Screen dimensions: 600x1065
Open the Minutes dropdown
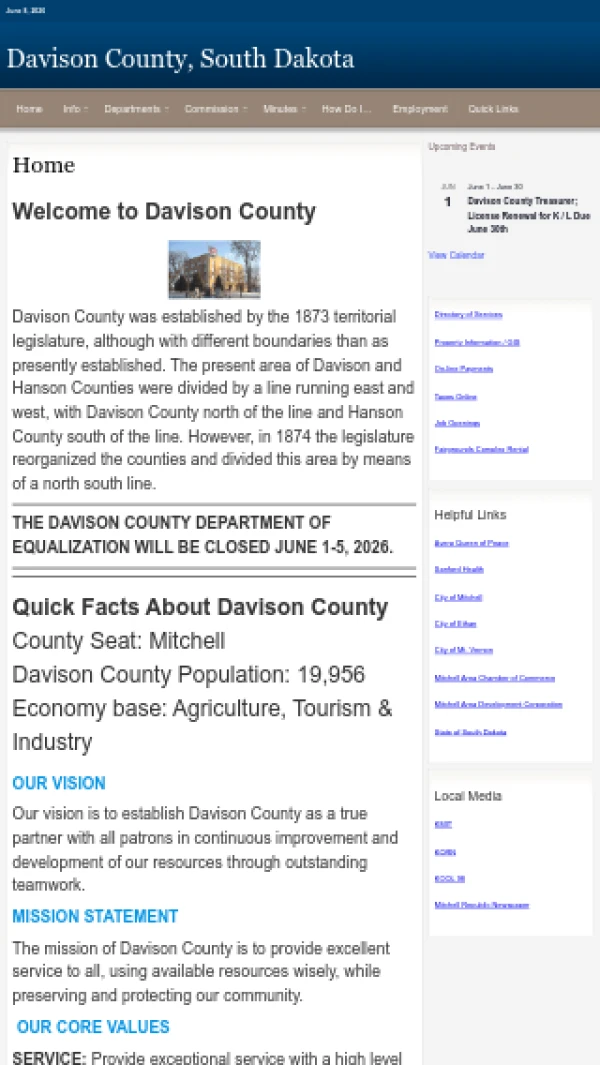coord(284,109)
